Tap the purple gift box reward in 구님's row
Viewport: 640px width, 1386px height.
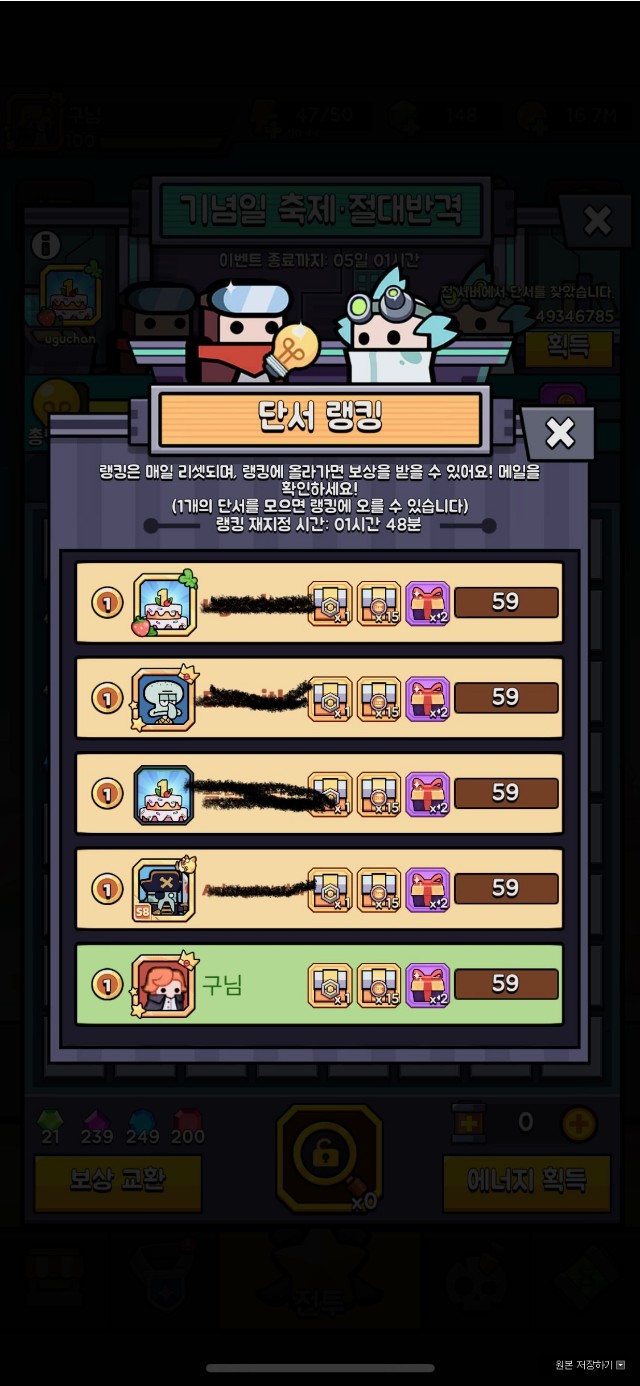428,985
